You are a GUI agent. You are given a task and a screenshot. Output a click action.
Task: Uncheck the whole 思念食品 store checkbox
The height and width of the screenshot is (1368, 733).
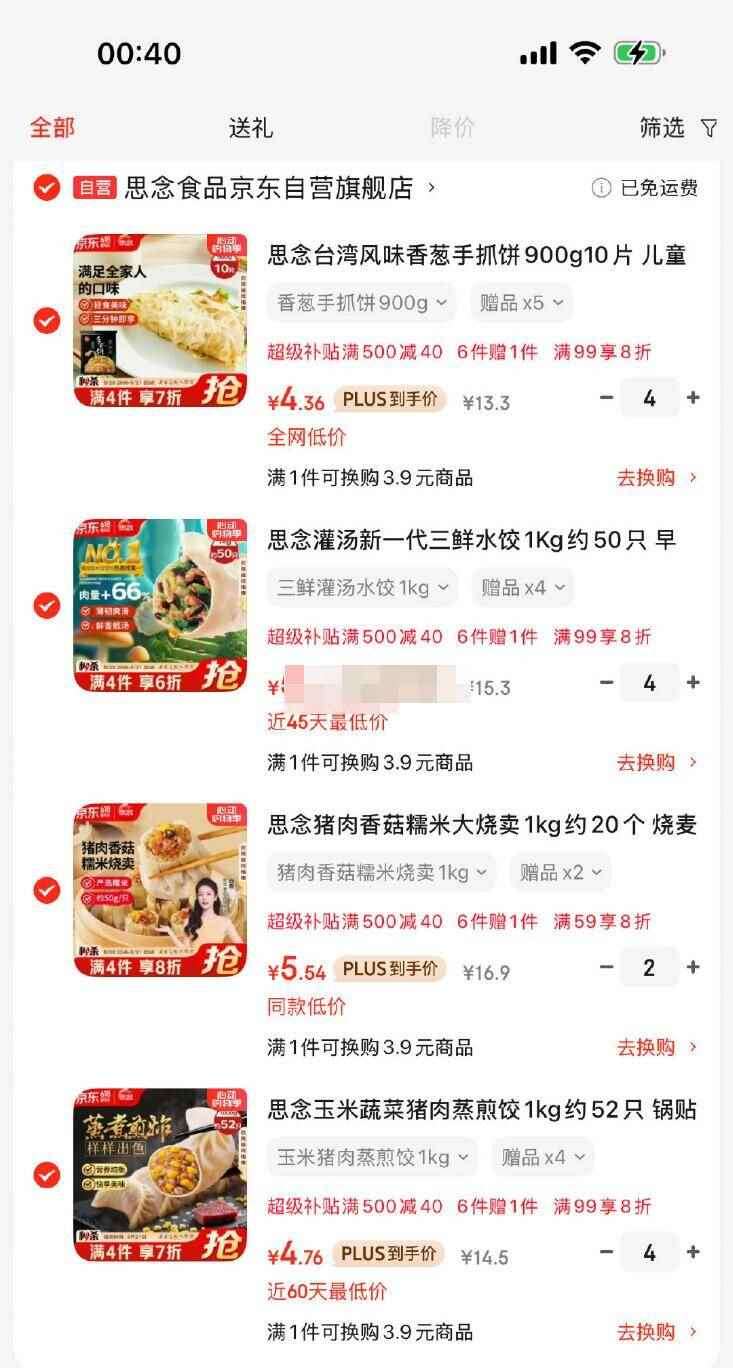point(47,187)
